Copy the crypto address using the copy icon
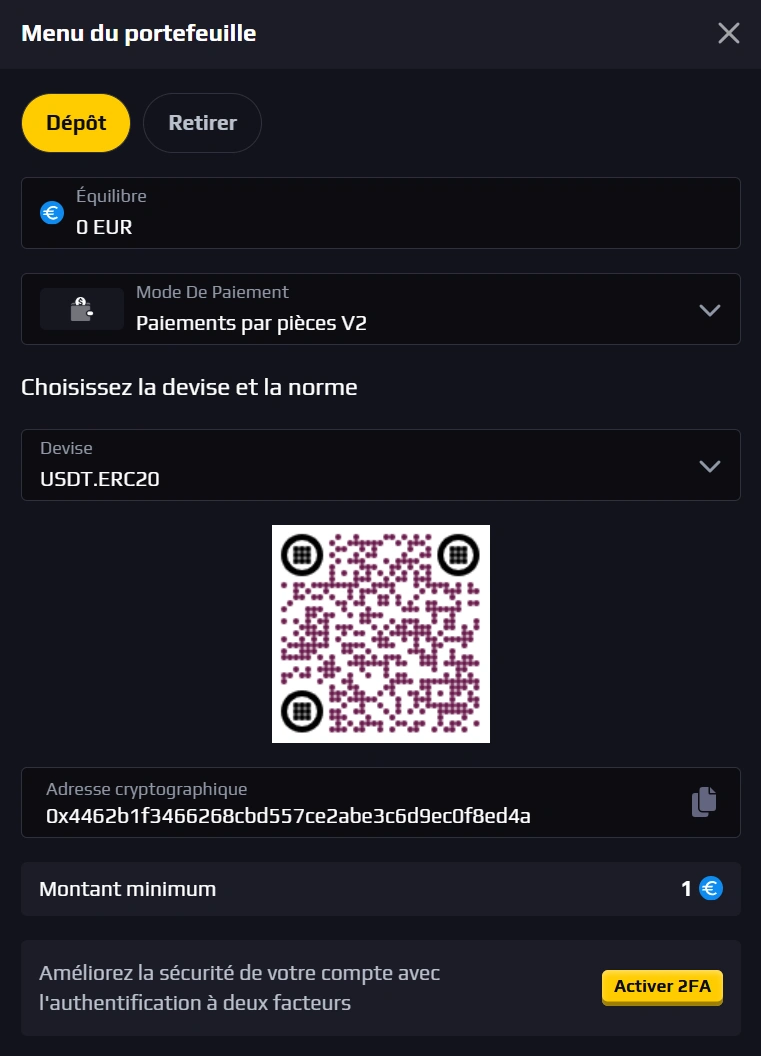761x1056 pixels. 705,801
